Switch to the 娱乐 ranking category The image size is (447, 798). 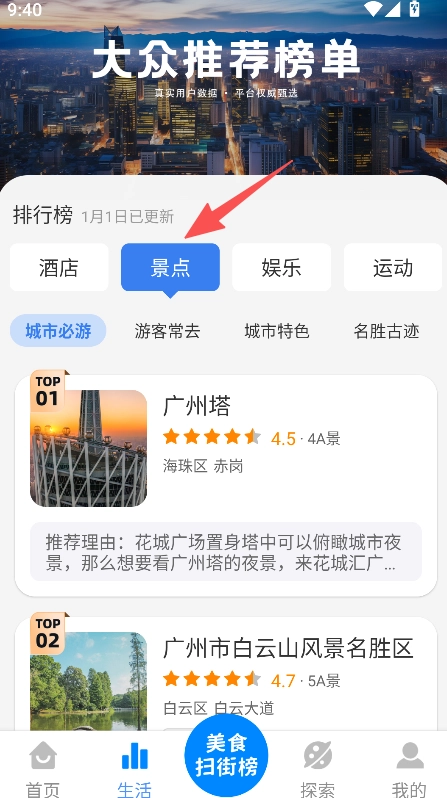pos(282,267)
